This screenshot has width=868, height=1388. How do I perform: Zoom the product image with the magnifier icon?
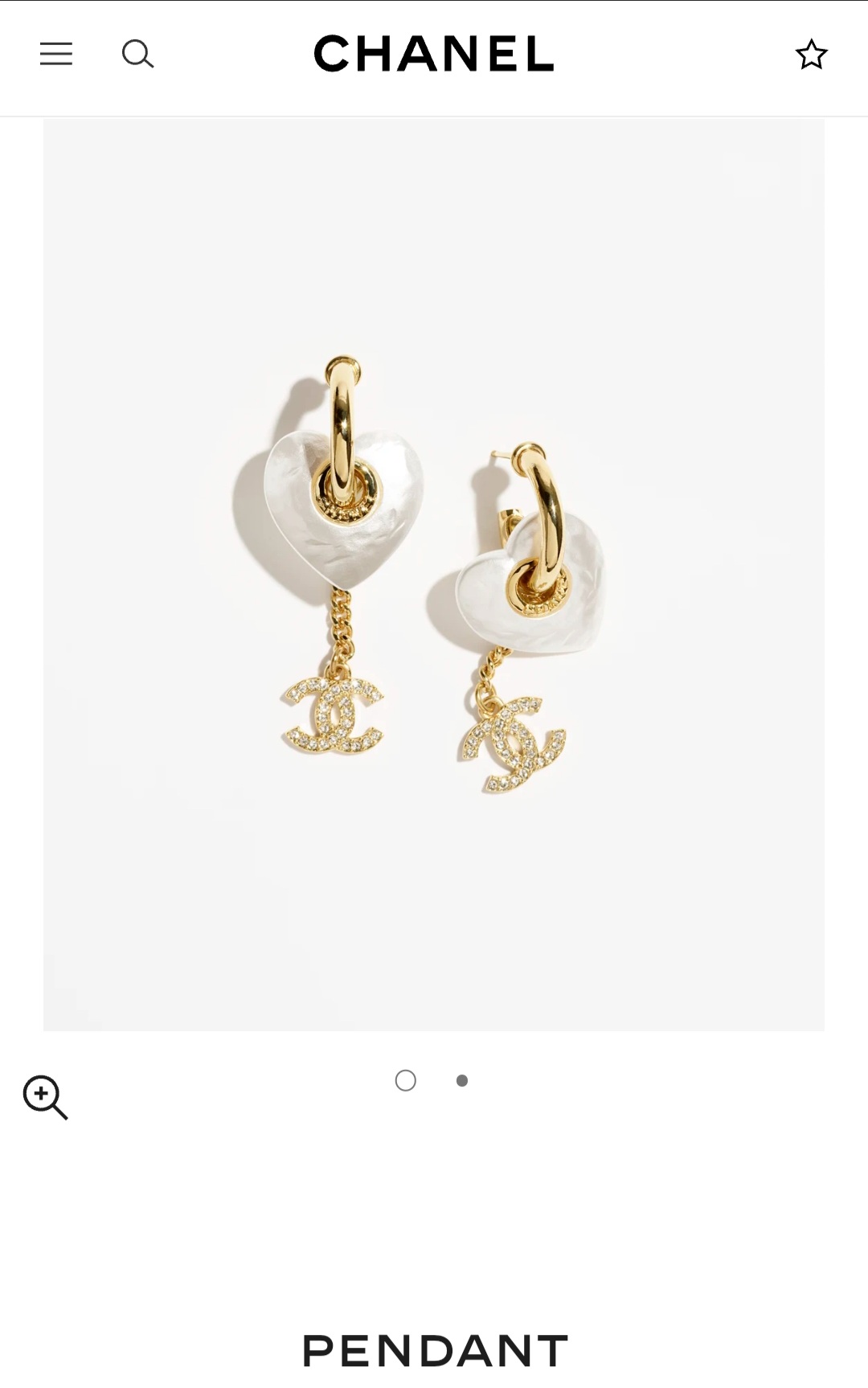[x=45, y=1097]
